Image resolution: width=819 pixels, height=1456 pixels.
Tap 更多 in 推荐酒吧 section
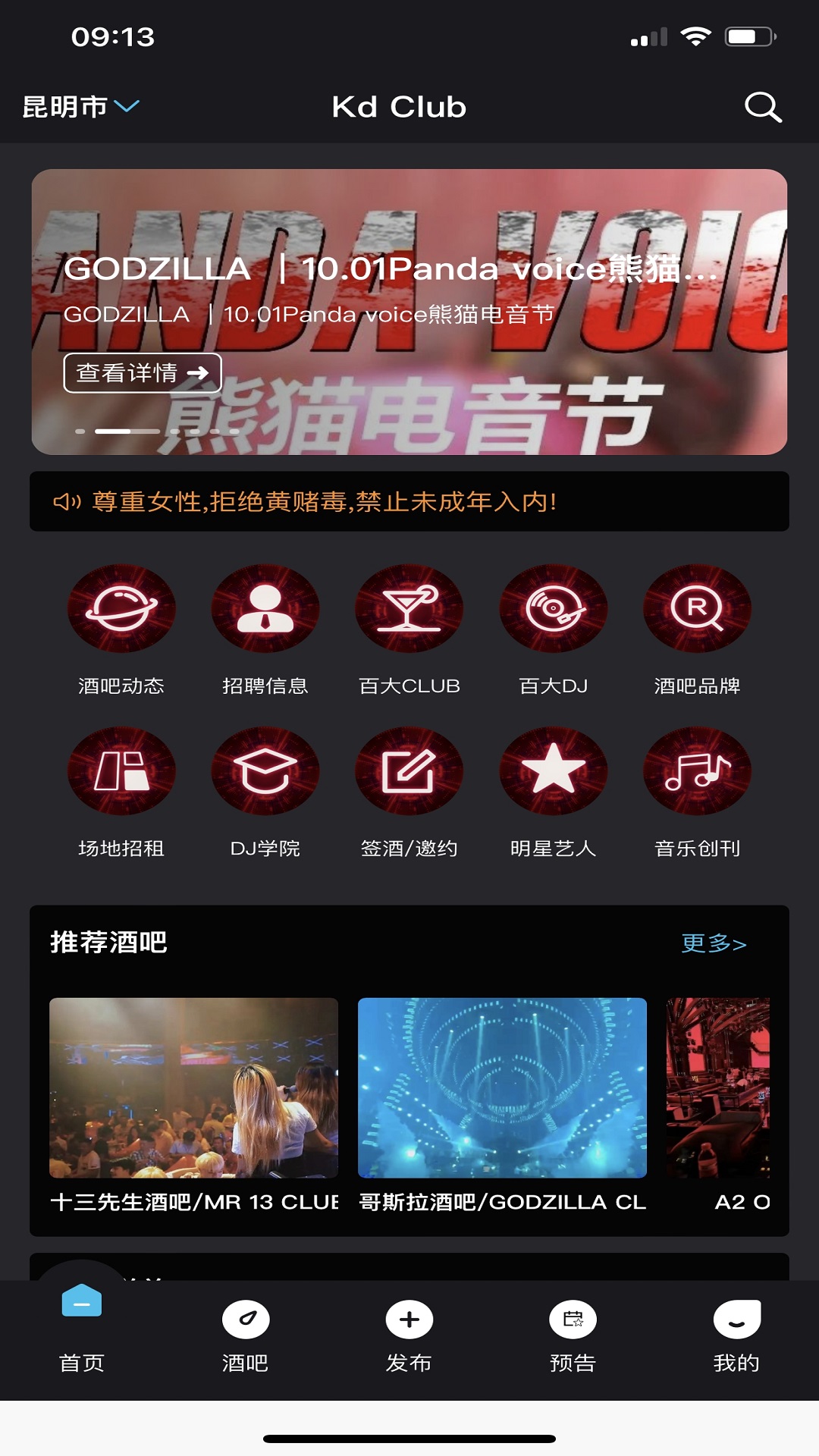point(714,943)
